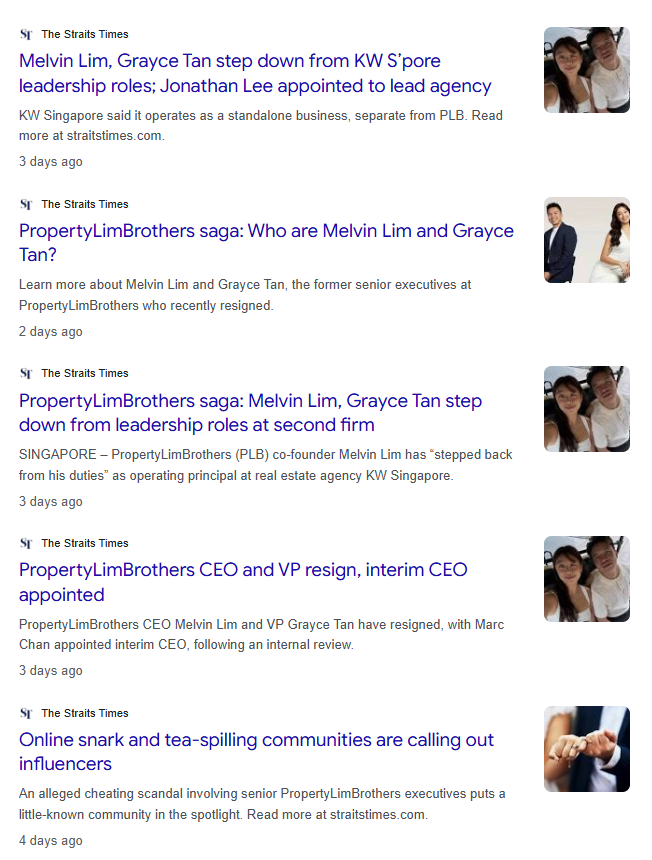Viewport: 652px width, 860px height.
Task: Open 'Who are Melvin Lim and Grayce Tan?' article
Action: coord(265,243)
